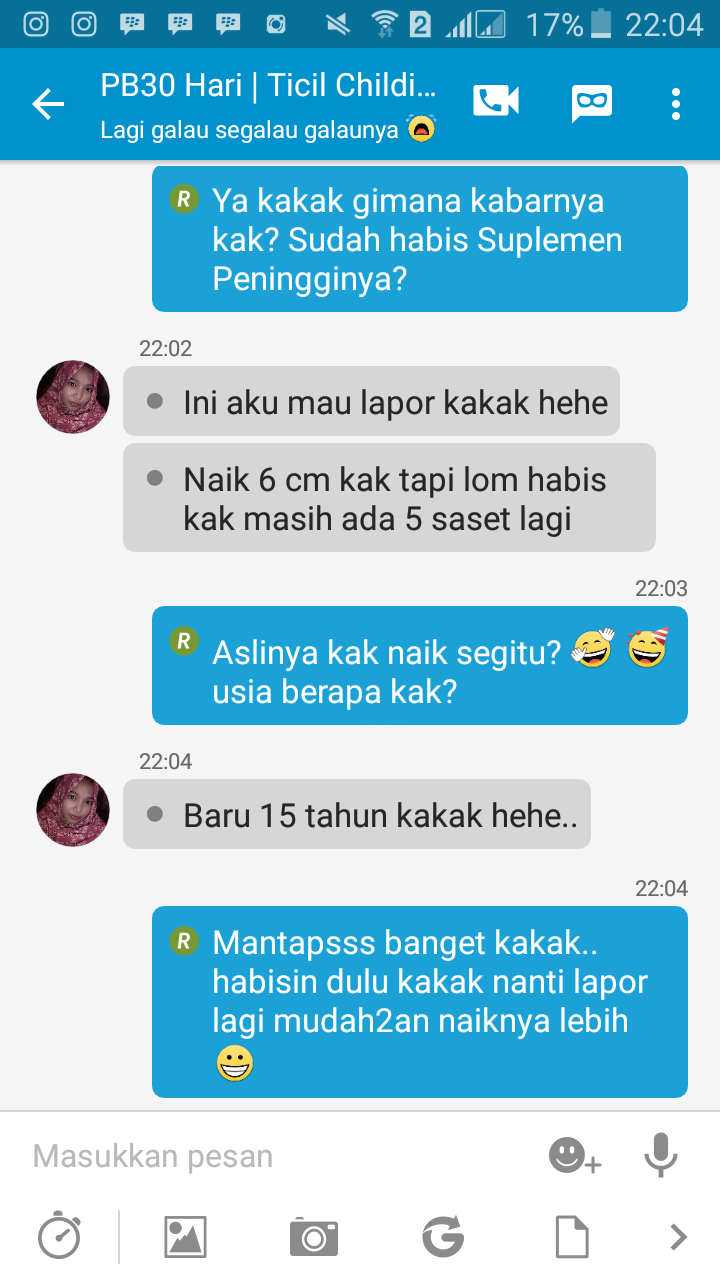Open the Glympse location share icon
Viewport: 720px width, 1280px height.
(x=443, y=1237)
